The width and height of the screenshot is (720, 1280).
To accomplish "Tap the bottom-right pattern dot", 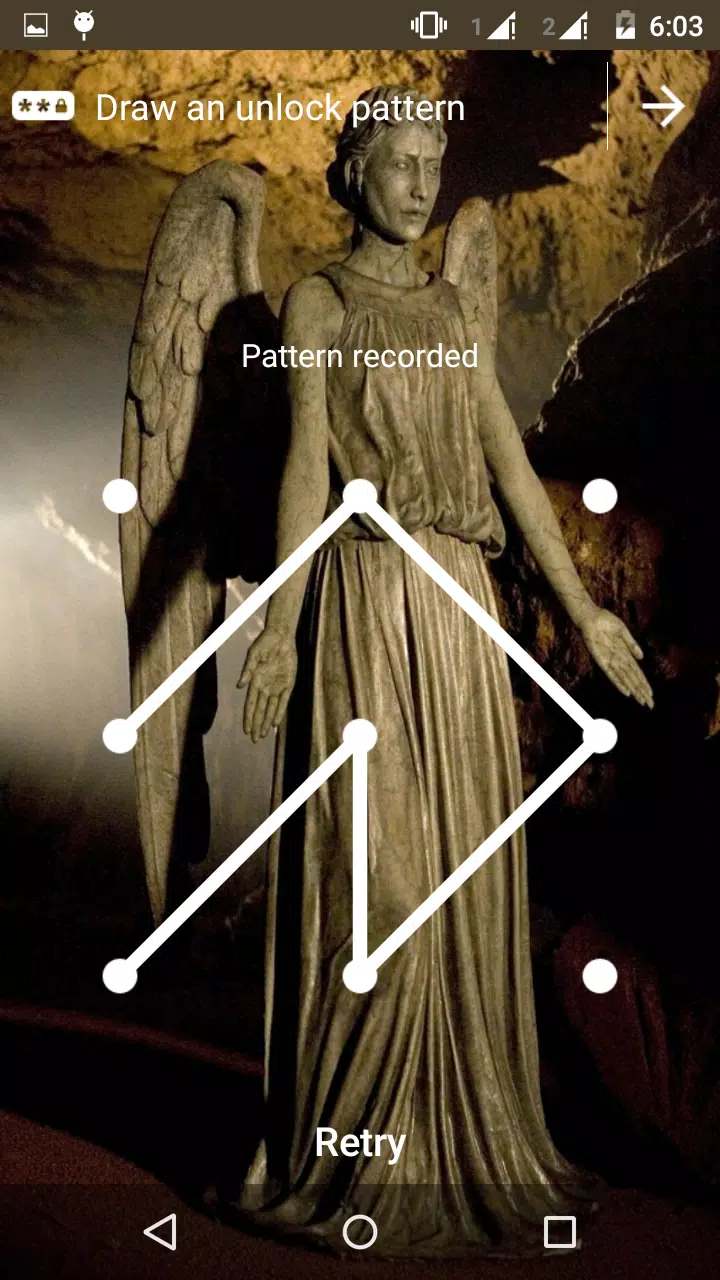I will (x=601, y=975).
